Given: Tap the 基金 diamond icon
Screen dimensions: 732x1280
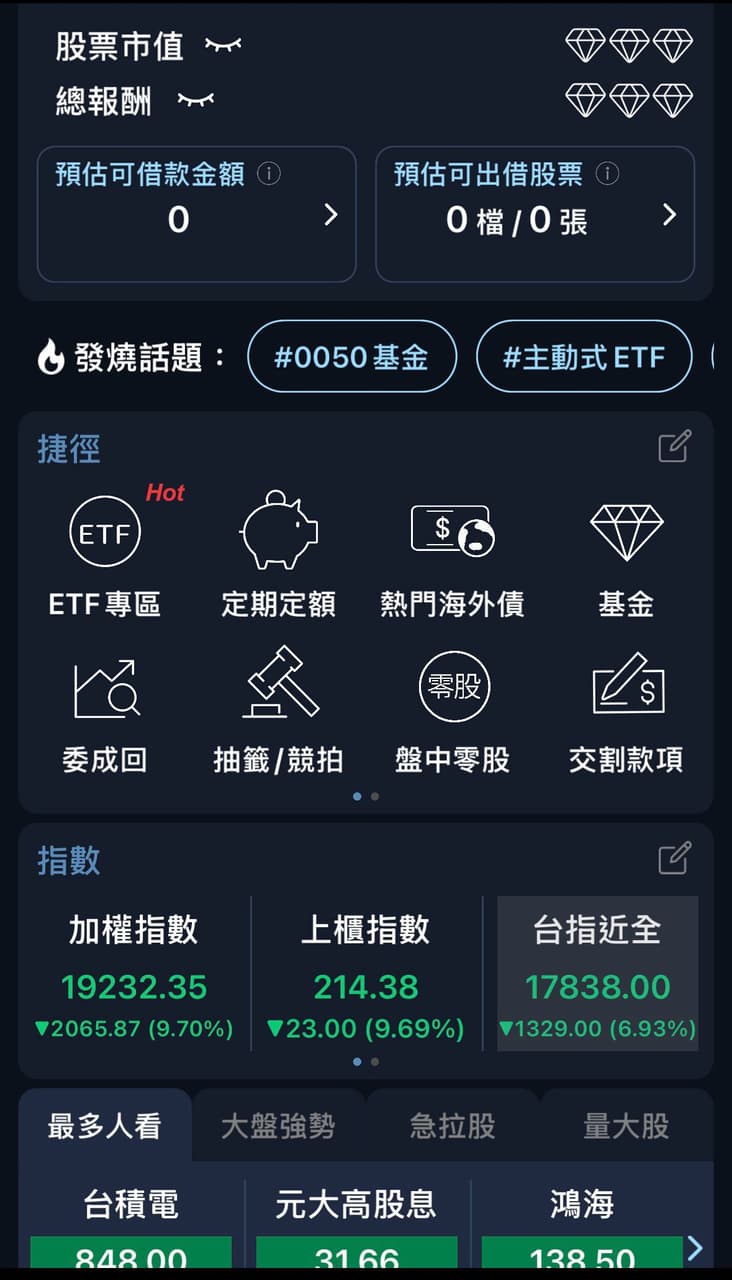Looking at the screenshot, I should click(627, 531).
